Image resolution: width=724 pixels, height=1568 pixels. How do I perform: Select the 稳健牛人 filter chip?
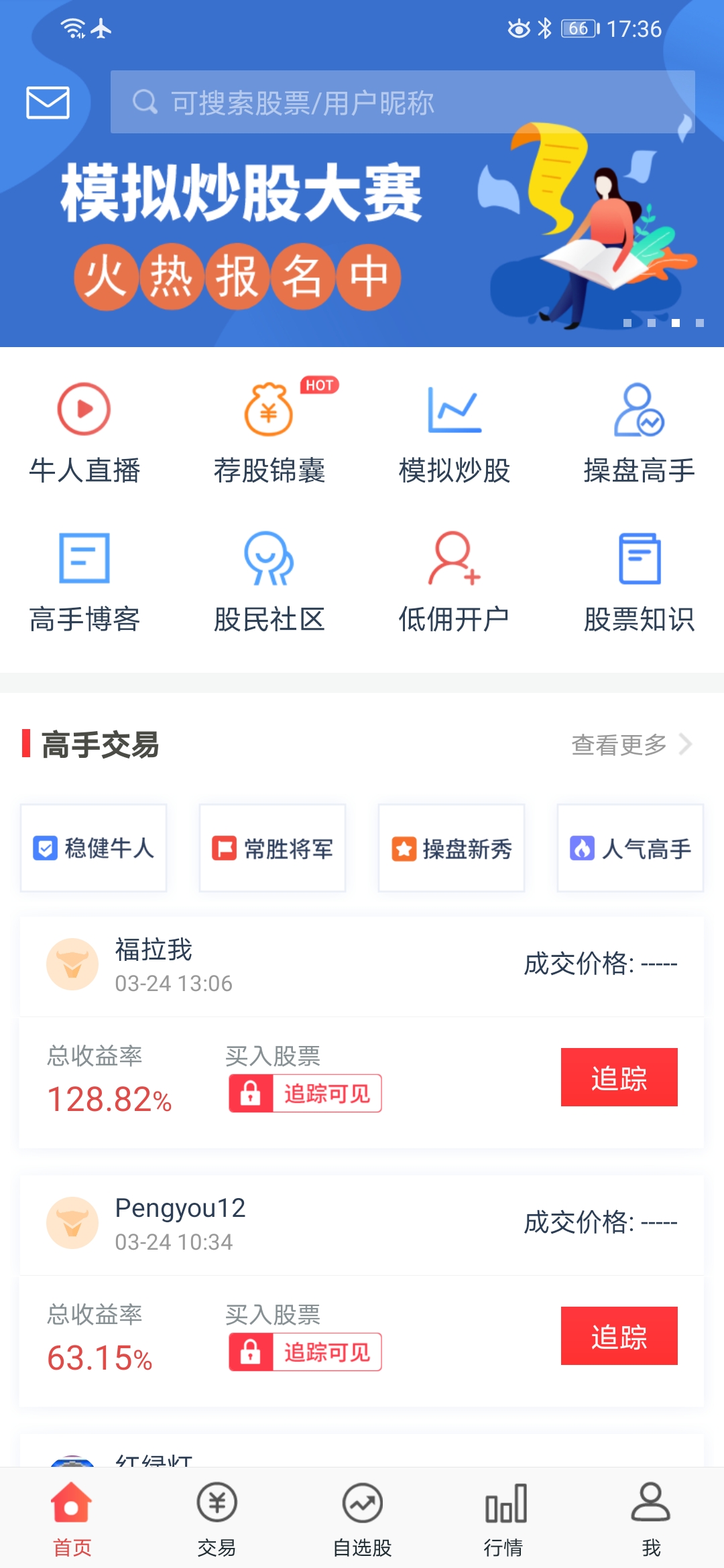point(94,848)
